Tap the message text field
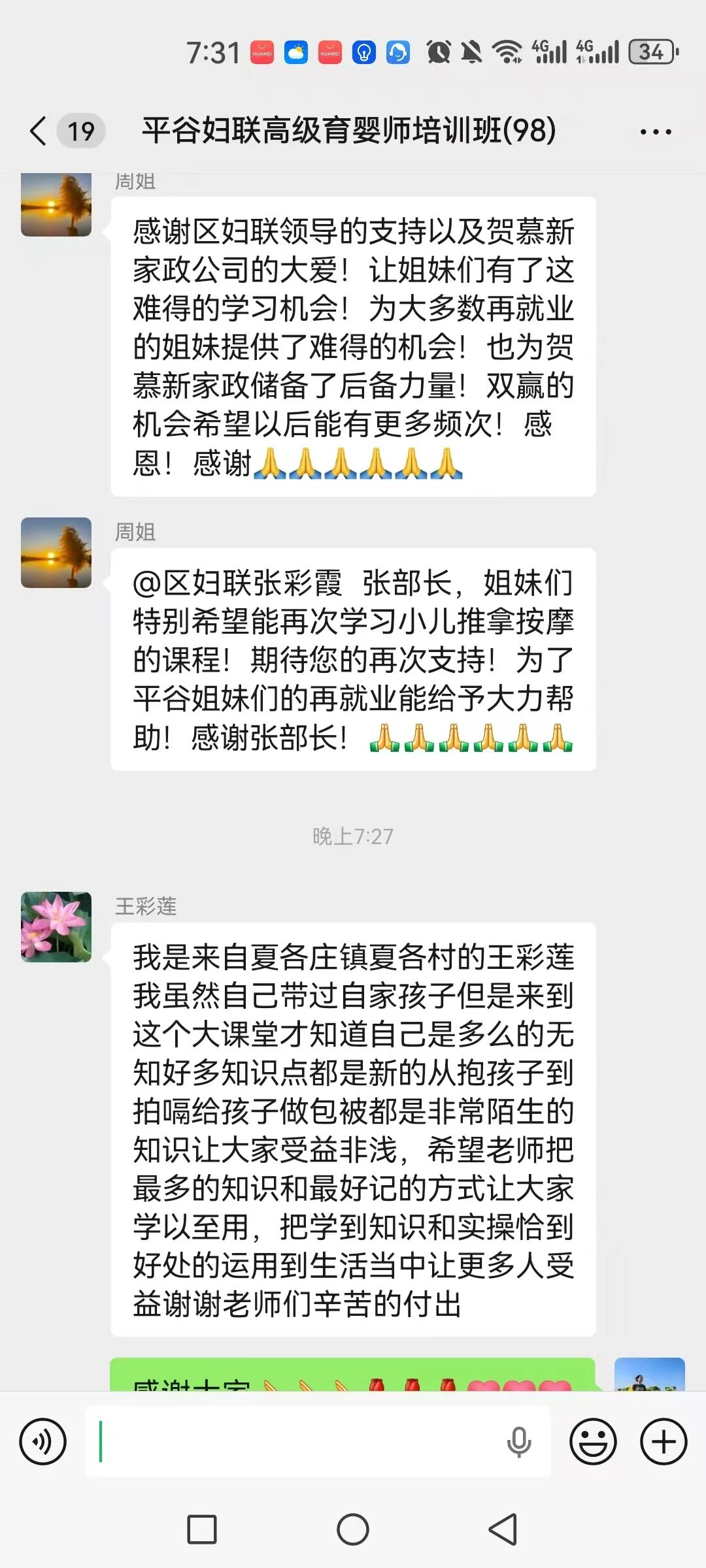 click(x=294, y=1441)
